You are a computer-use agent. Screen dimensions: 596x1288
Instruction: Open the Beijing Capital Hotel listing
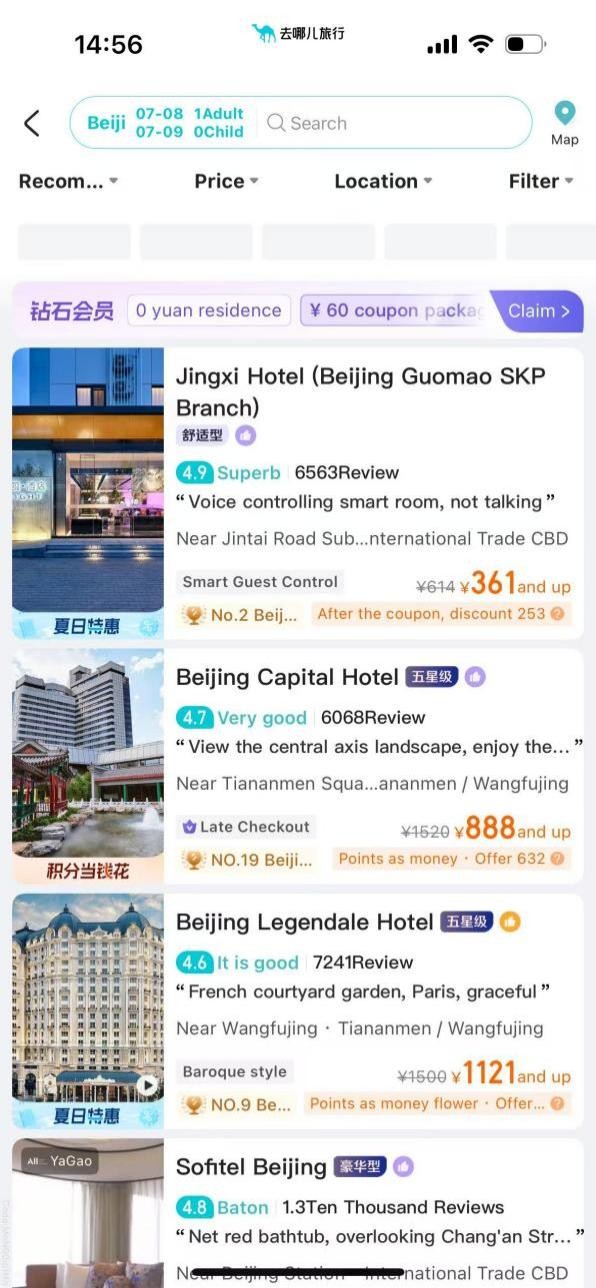point(298,766)
